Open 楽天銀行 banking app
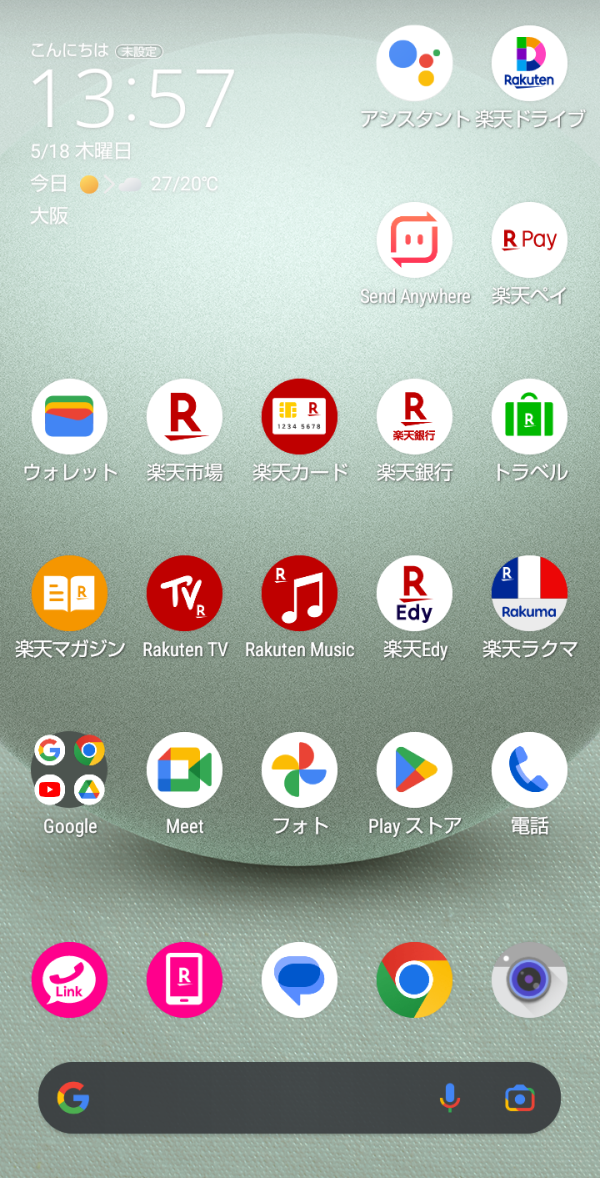600x1178 pixels. [x=414, y=416]
